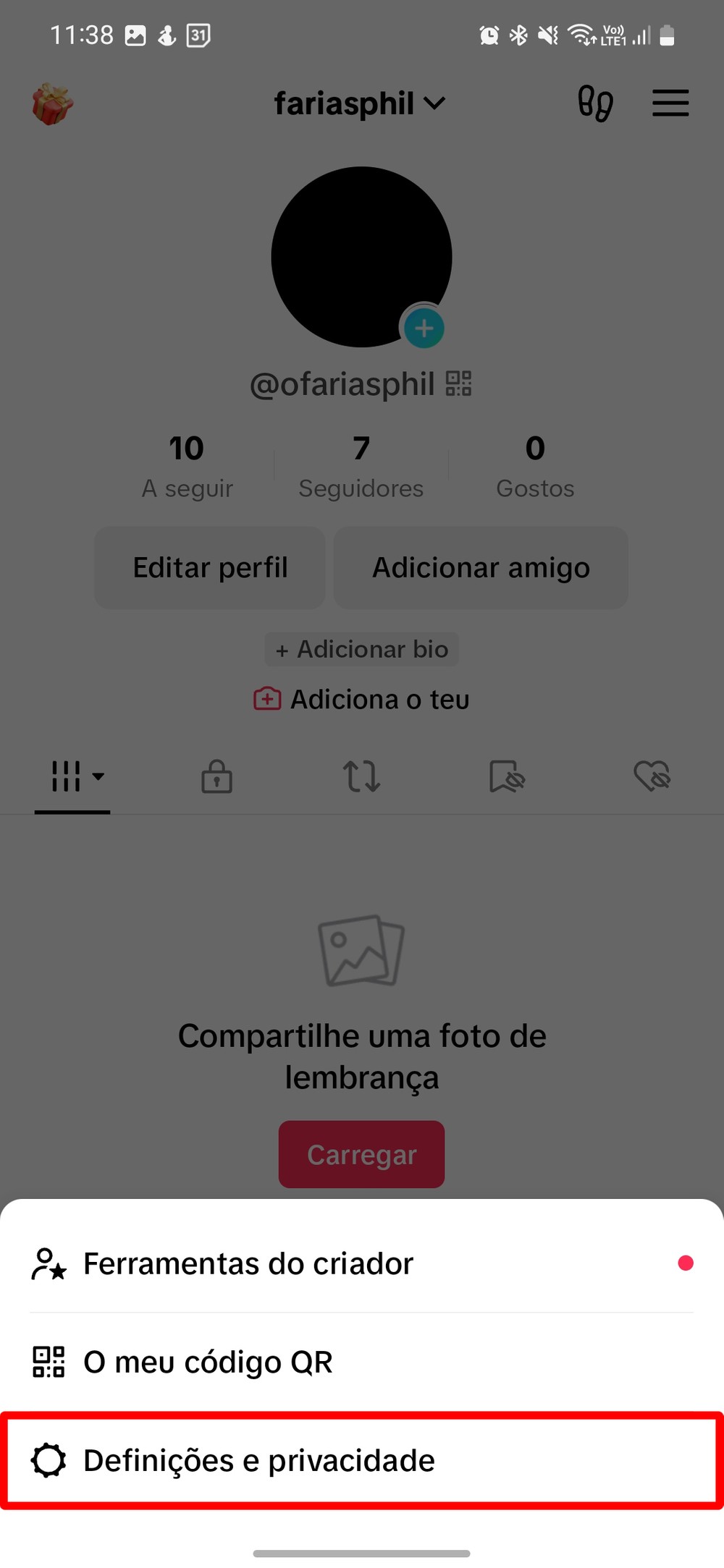
Task: Show the QR code beside @ofariasphil
Action: [x=458, y=383]
